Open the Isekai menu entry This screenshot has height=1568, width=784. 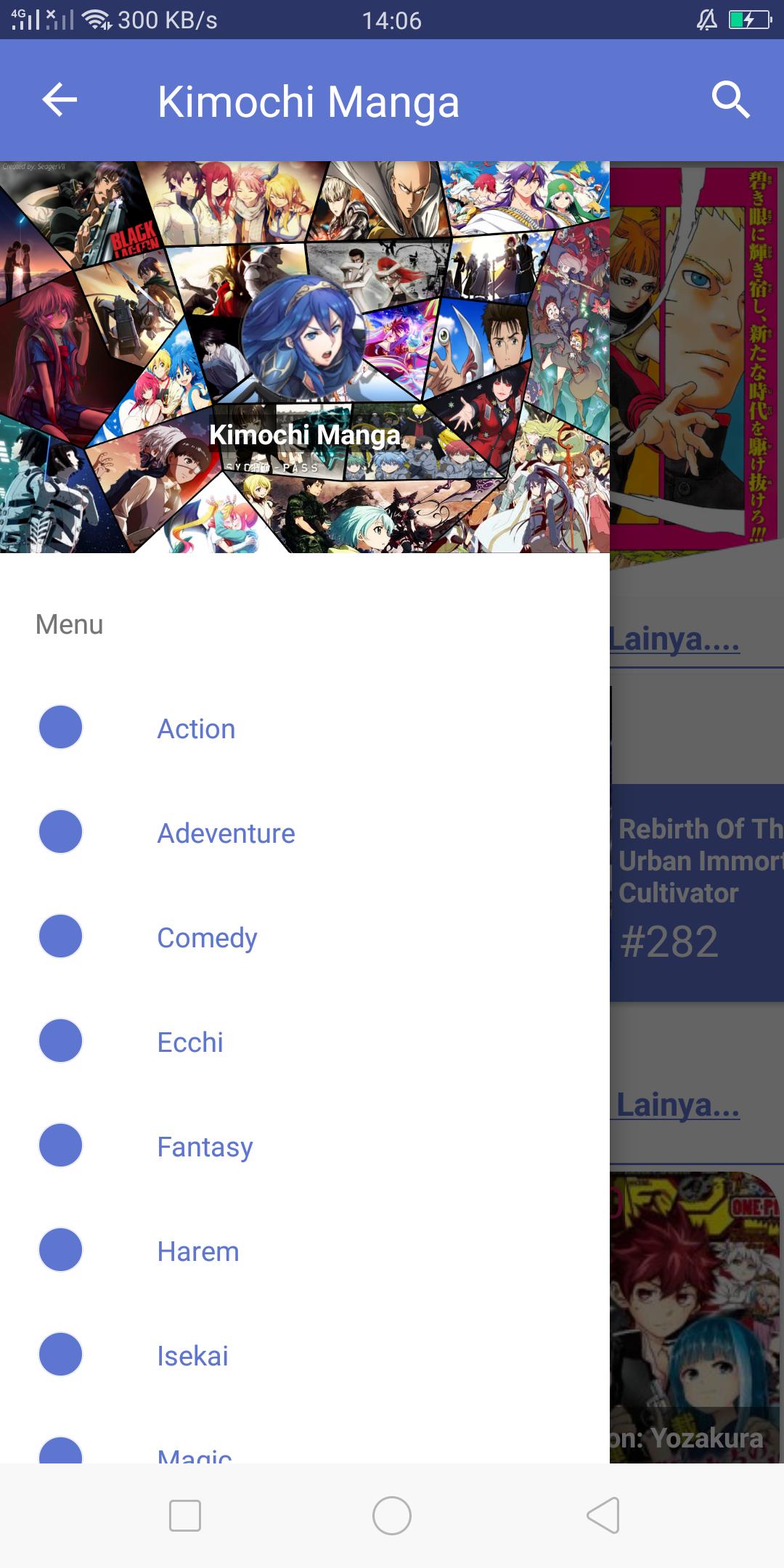[193, 1355]
